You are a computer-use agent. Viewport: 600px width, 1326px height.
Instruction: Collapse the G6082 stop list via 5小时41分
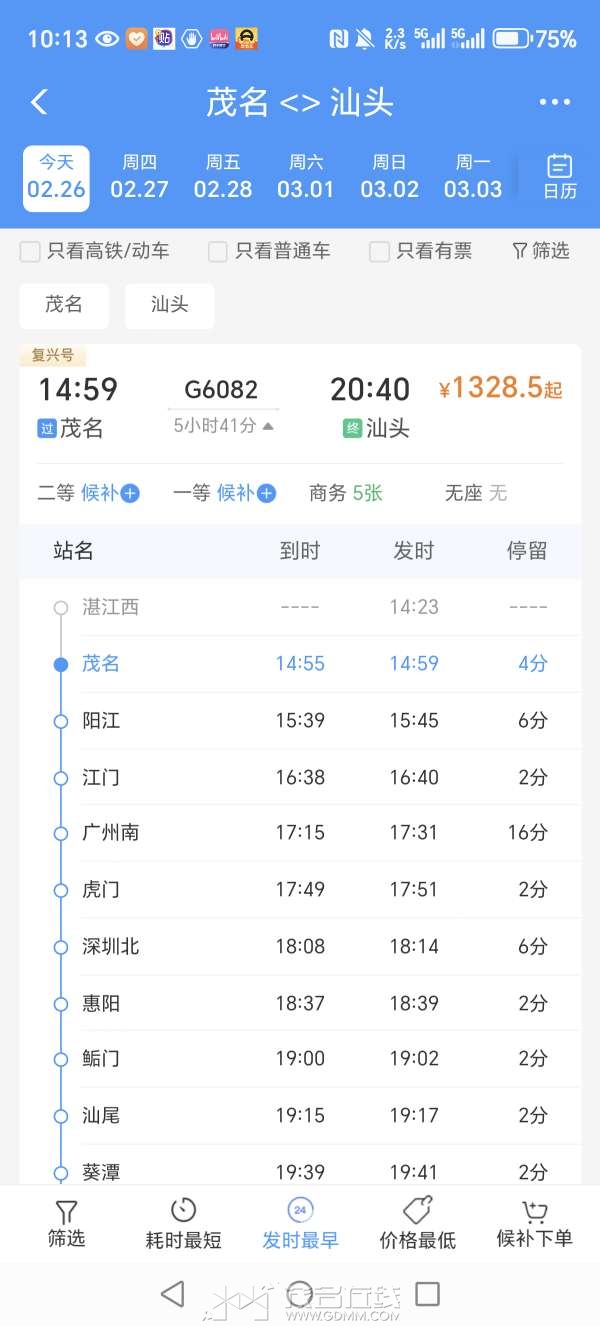(224, 426)
